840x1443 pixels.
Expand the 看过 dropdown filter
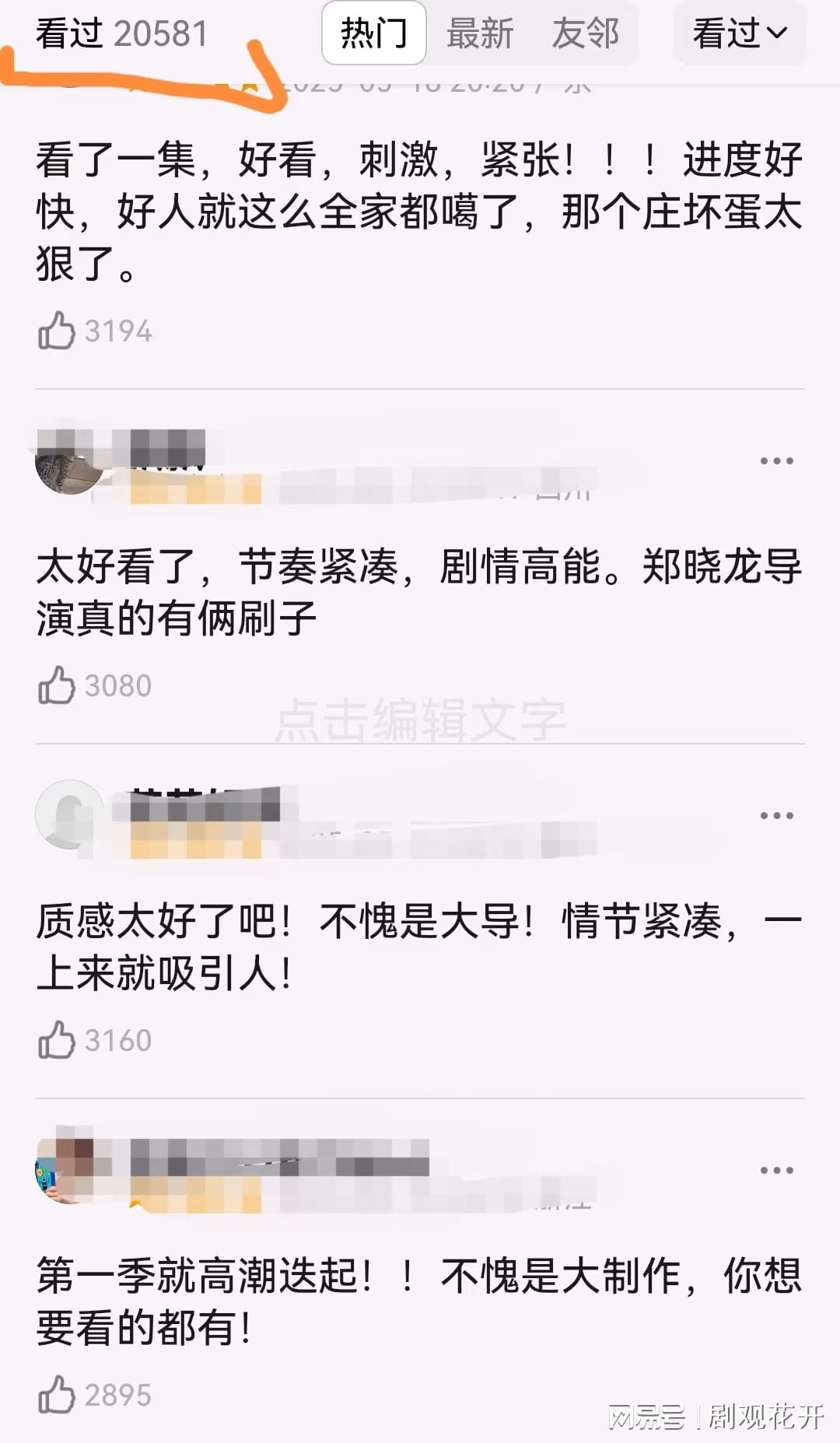click(740, 33)
